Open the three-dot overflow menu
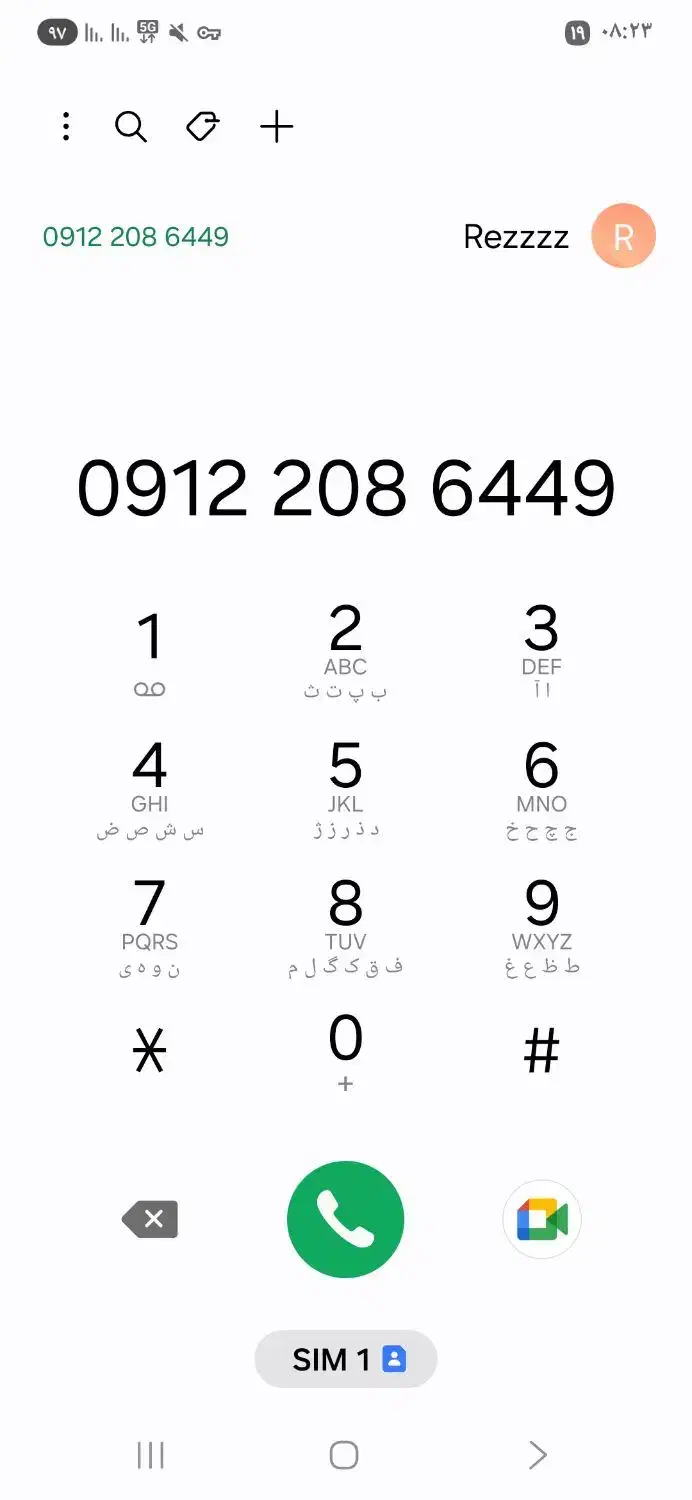692x1500 pixels. tap(66, 127)
